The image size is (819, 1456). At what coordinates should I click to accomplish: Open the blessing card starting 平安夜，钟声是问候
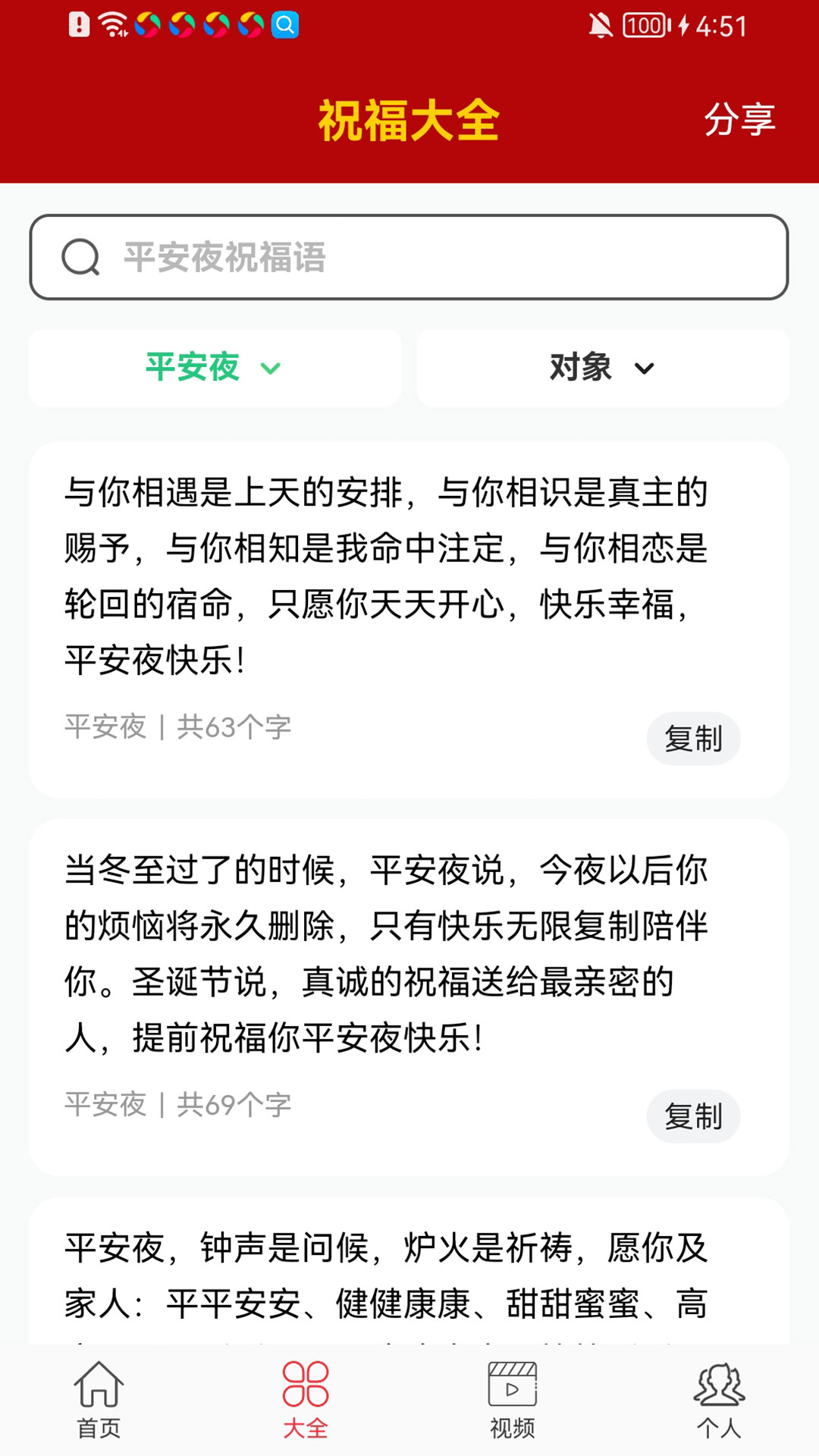pos(385,1276)
